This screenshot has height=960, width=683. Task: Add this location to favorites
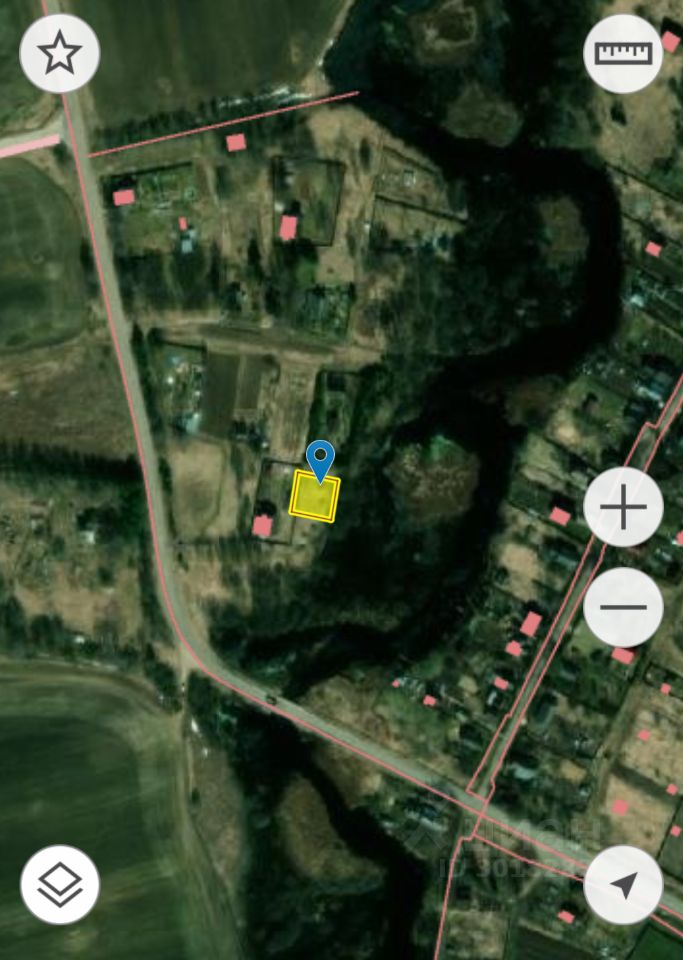pos(60,53)
